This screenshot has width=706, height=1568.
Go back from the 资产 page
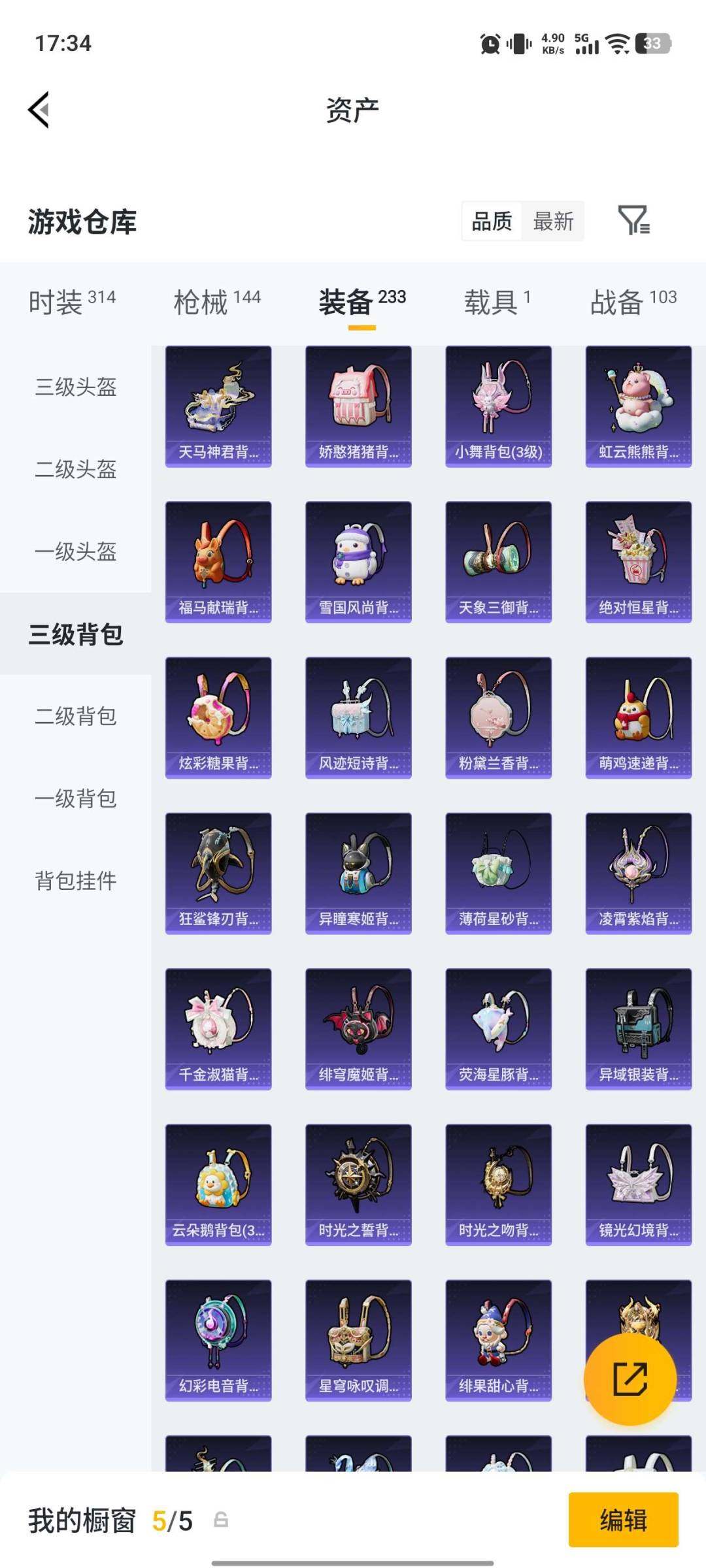click(x=39, y=110)
